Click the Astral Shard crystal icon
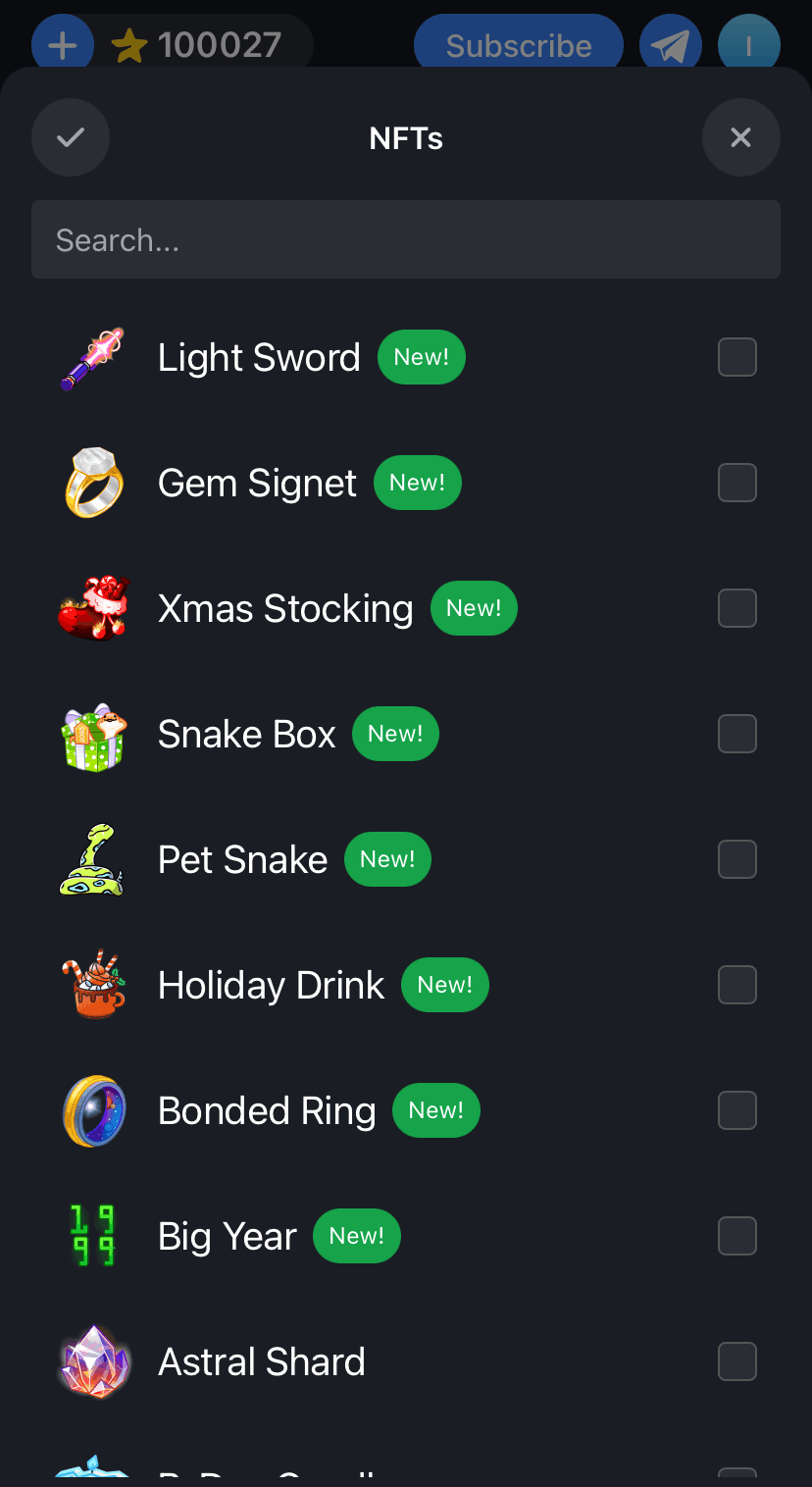Image resolution: width=812 pixels, height=1487 pixels. (x=93, y=1361)
